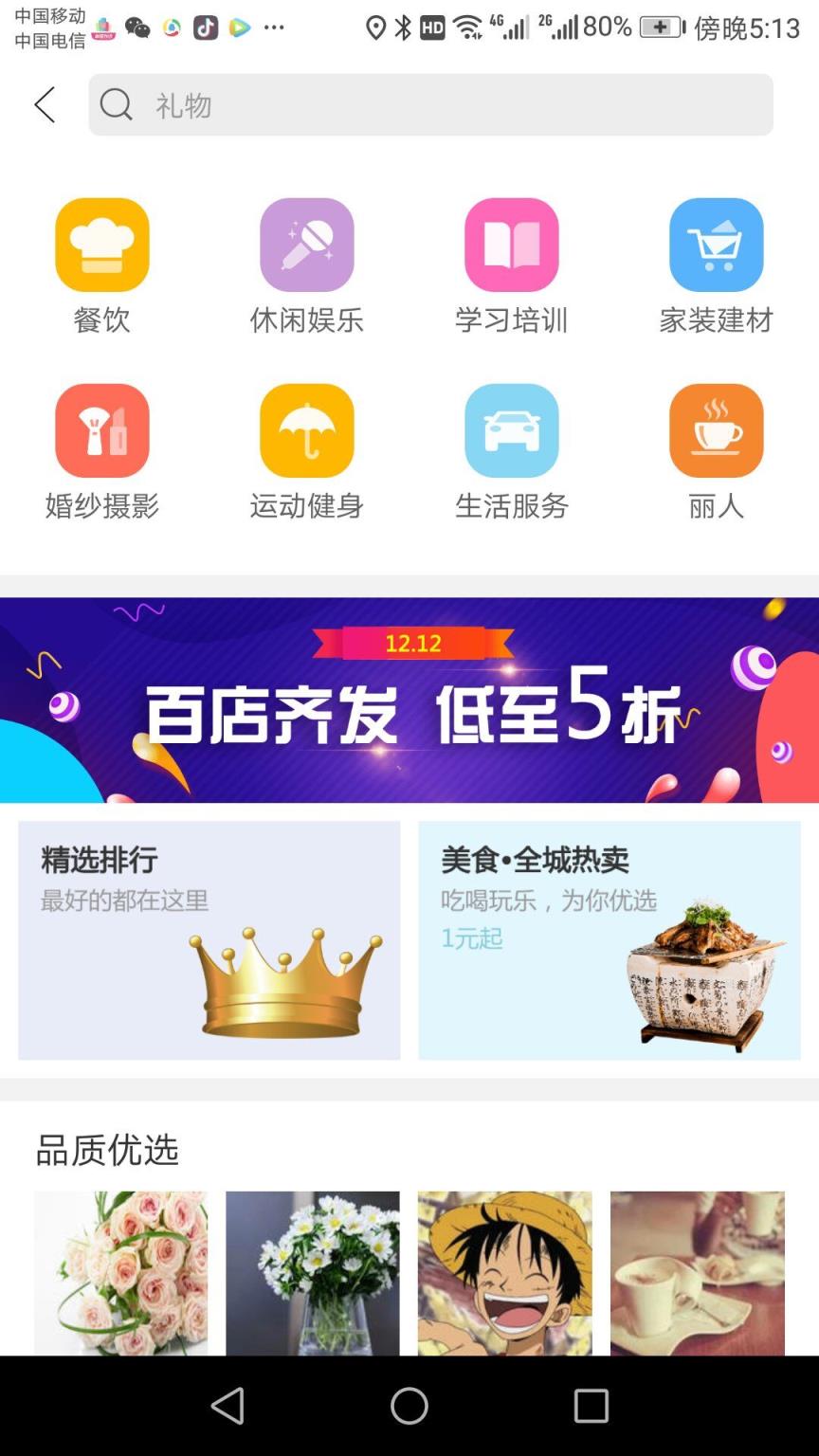This screenshot has height=1456, width=819.
Task: Tap the back arrow at top left
Action: click(x=44, y=105)
